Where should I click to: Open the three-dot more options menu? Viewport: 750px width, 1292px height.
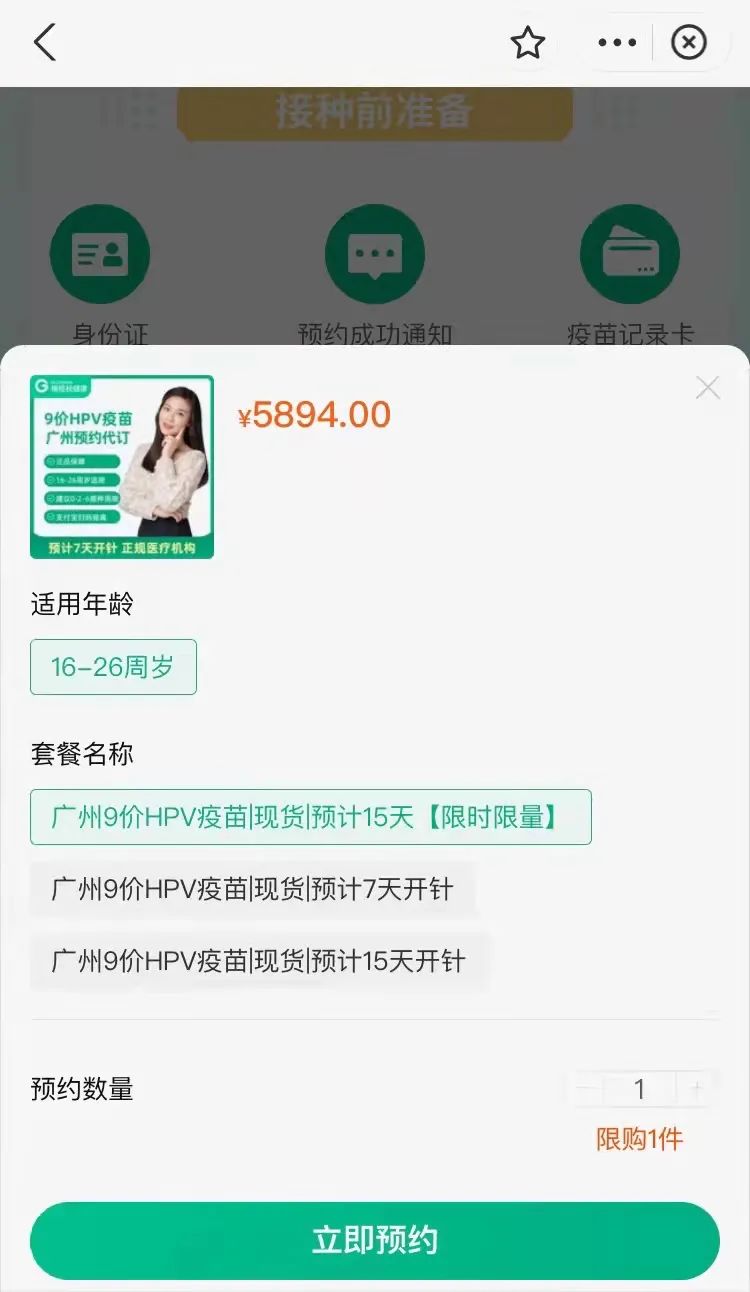pos(617,42)
